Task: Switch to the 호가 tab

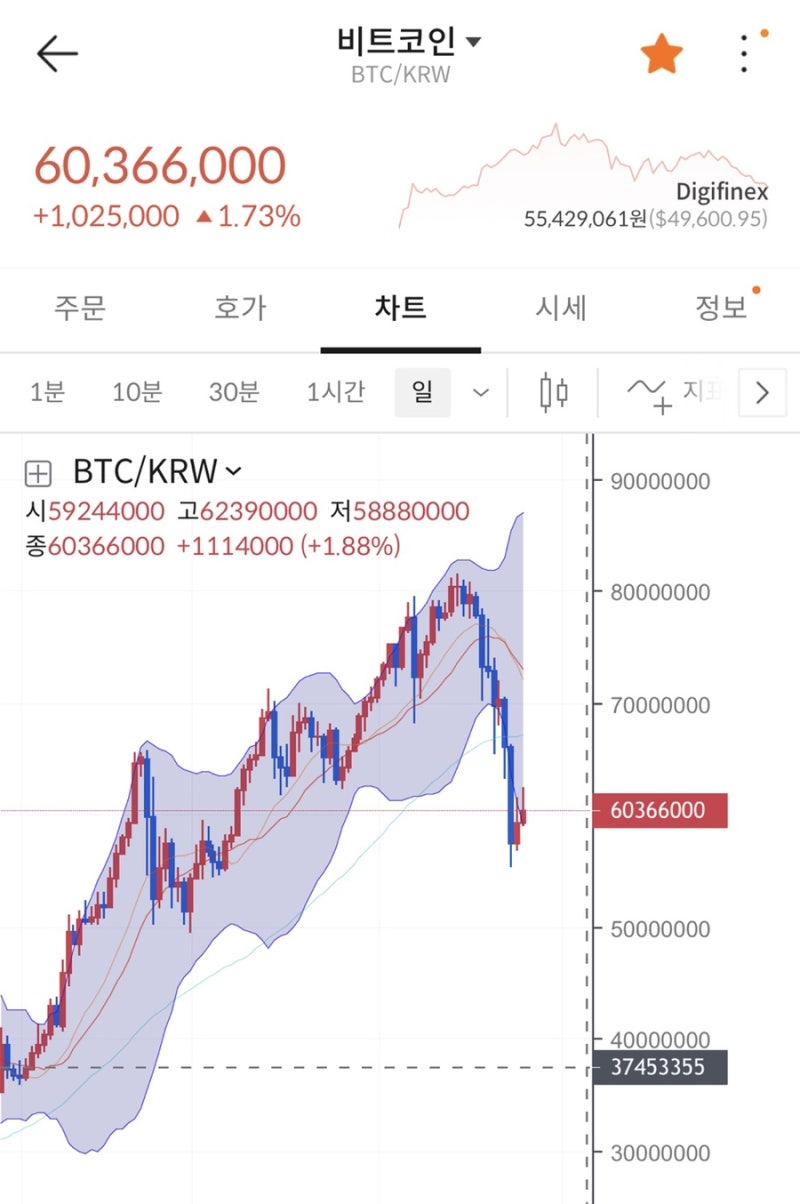Action: 238,310
